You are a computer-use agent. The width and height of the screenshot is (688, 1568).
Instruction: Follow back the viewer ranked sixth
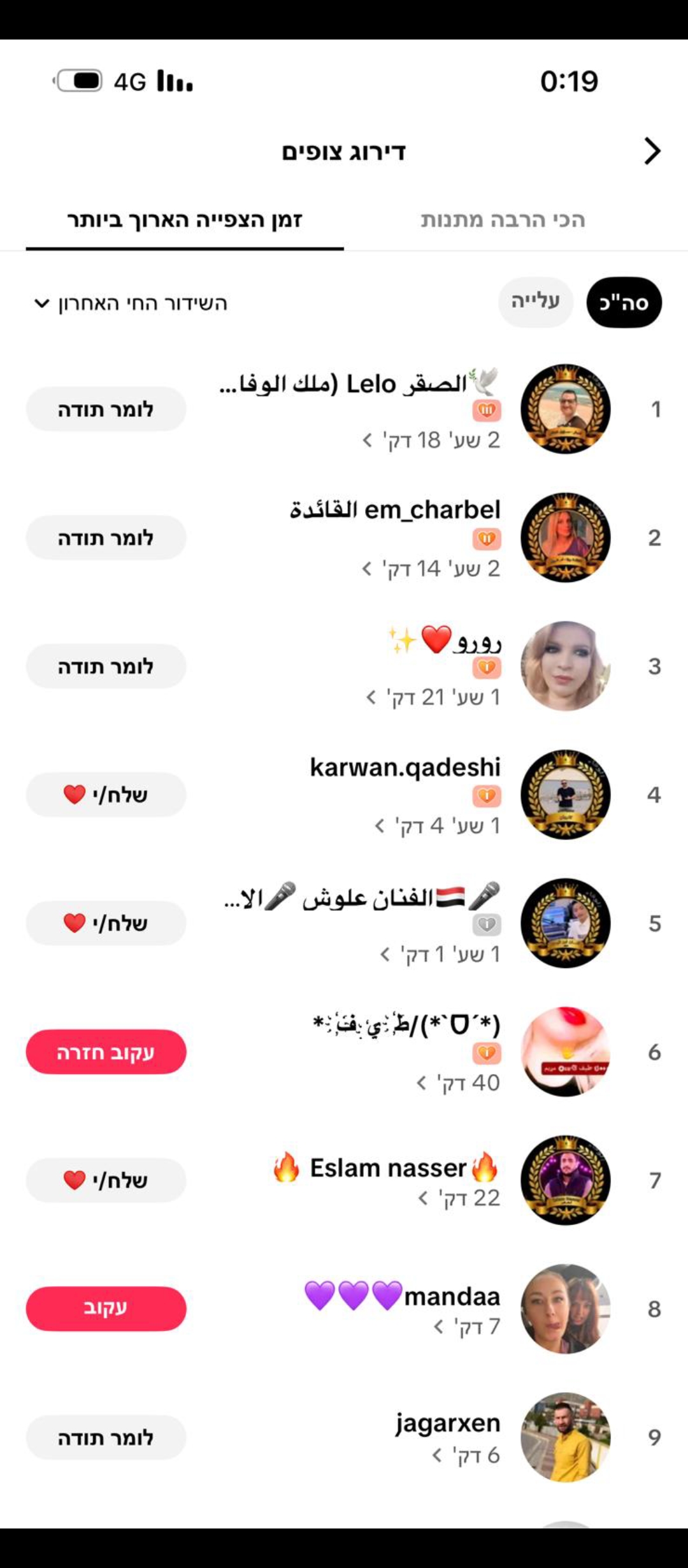pyautogui.click(x=106, y=1052)
